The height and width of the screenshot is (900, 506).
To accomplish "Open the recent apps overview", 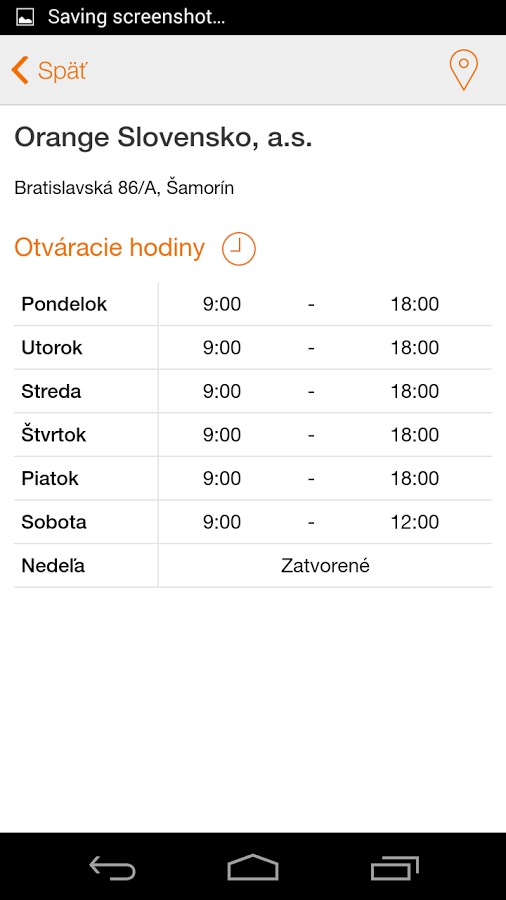I will click(x=394, y=867).
